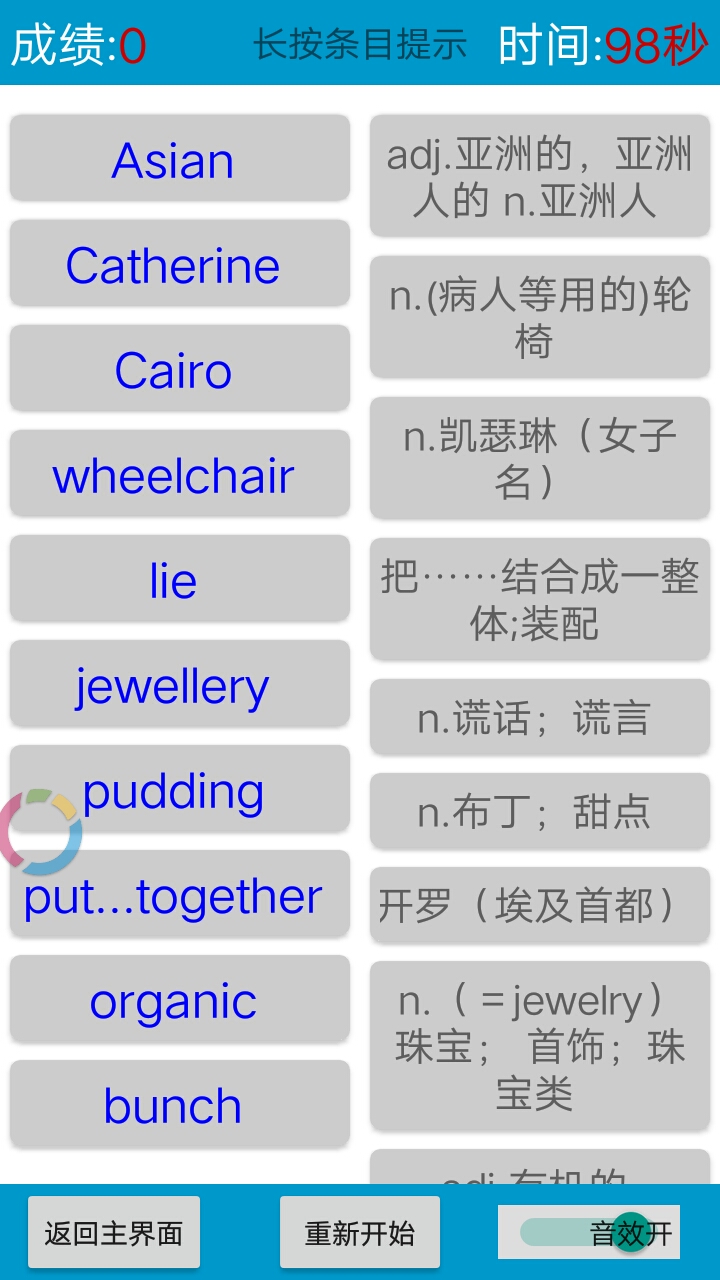The image size is (720, 1280).
Task: Tap the word Catherine
Action: pos(180,264)
